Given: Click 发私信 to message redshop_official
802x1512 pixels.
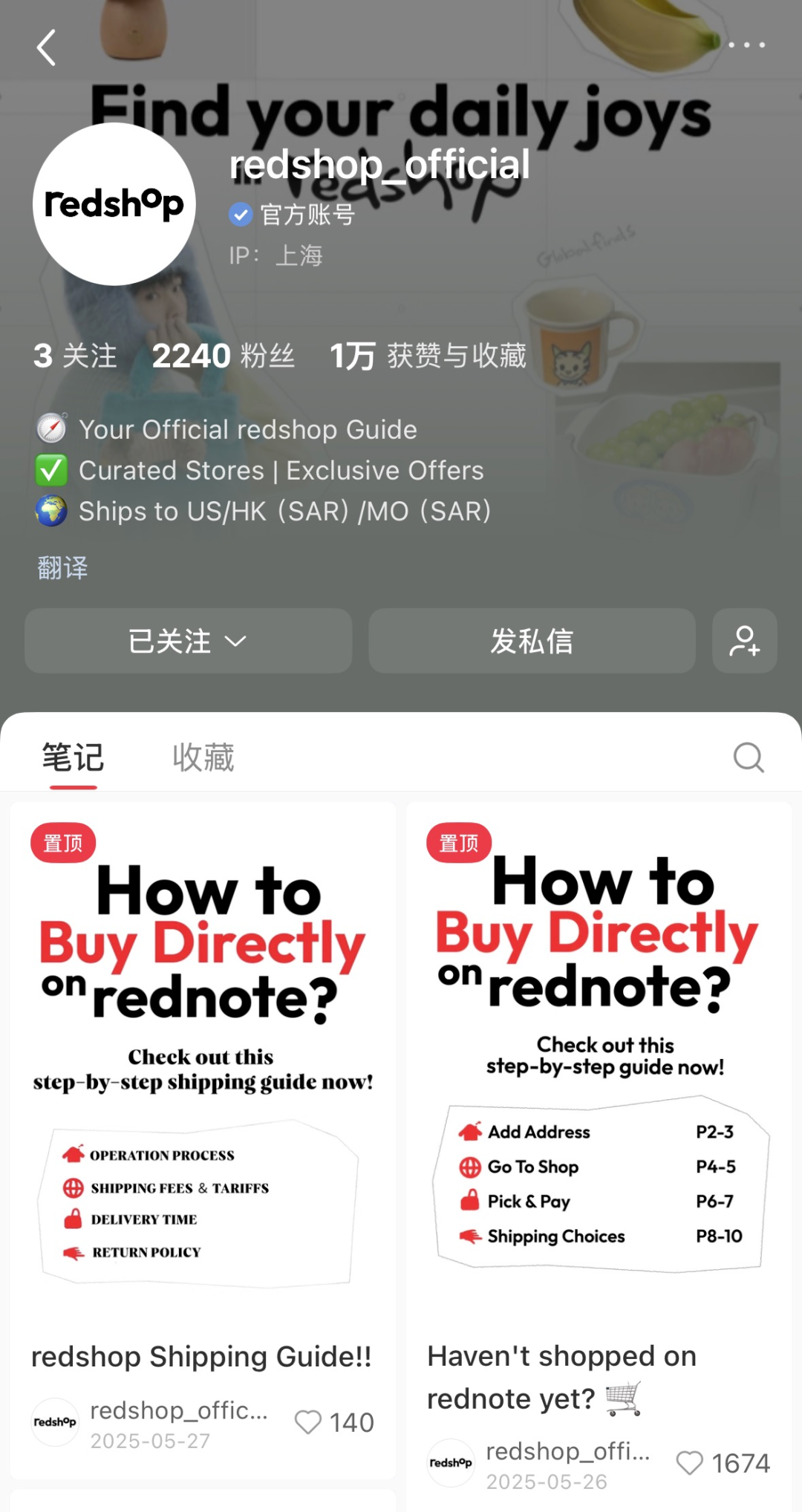Looking at the screenshot, I should (x=532, y=642).
